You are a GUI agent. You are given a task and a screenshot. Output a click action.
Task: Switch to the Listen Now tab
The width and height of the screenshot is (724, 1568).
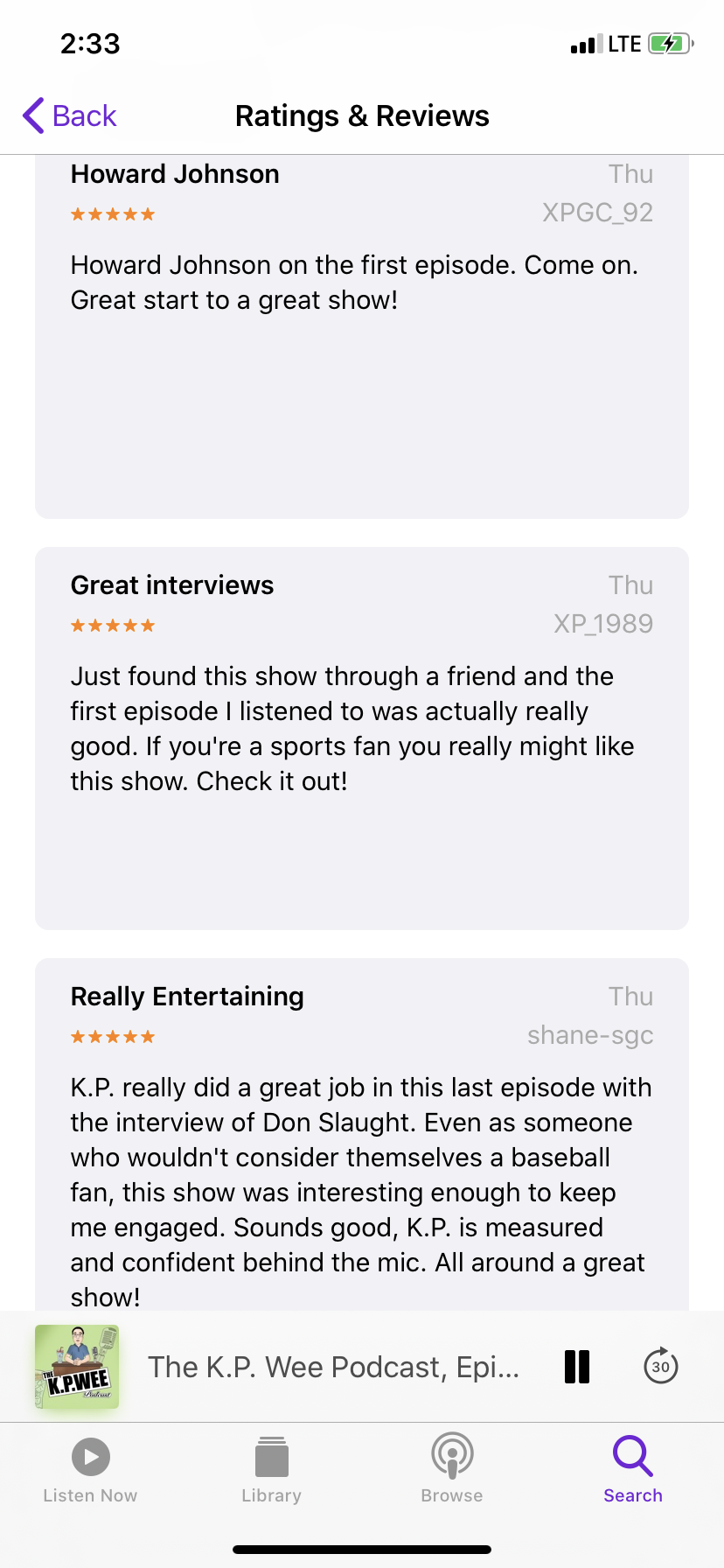[x=90, y=1470]
